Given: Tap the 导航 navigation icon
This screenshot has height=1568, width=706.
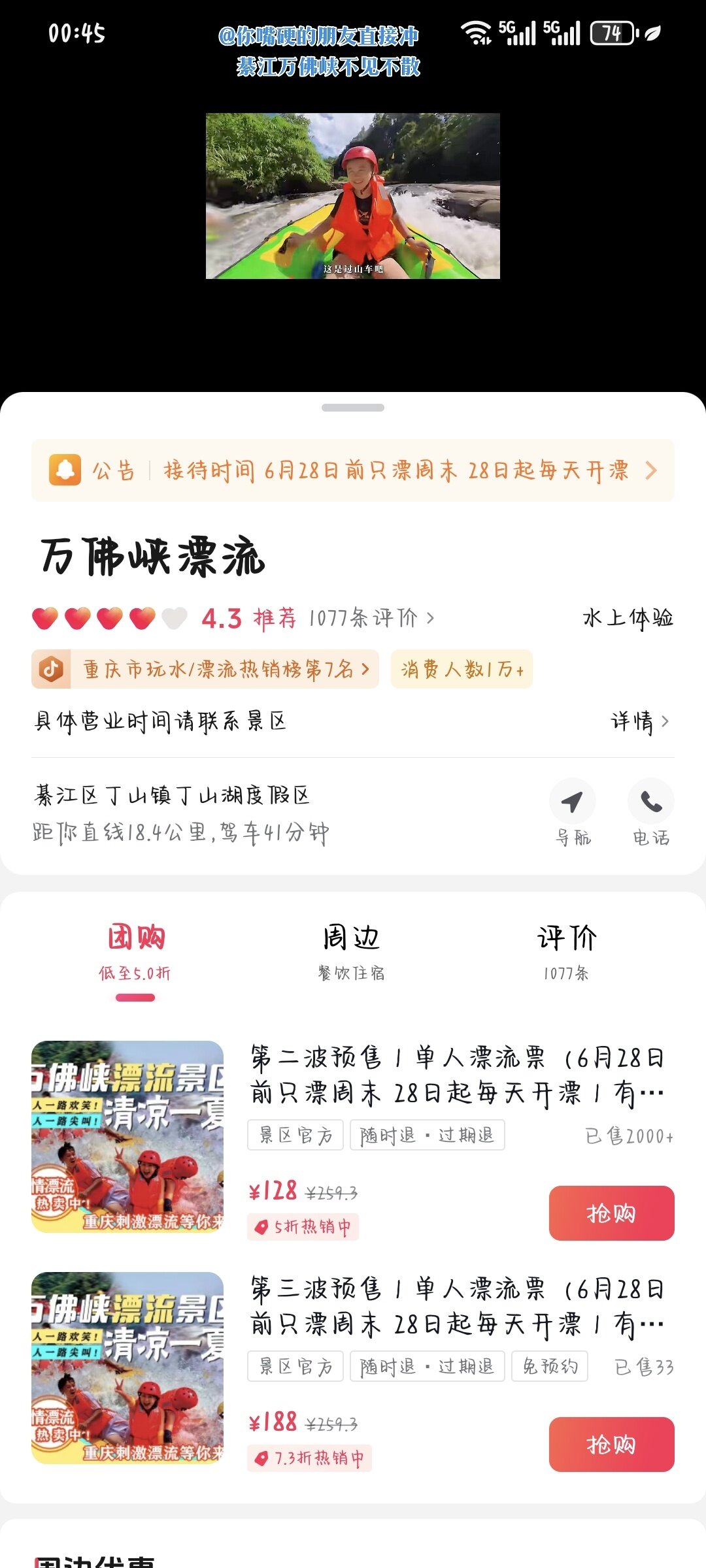Looking at the screenshot, I should (573, 802).
